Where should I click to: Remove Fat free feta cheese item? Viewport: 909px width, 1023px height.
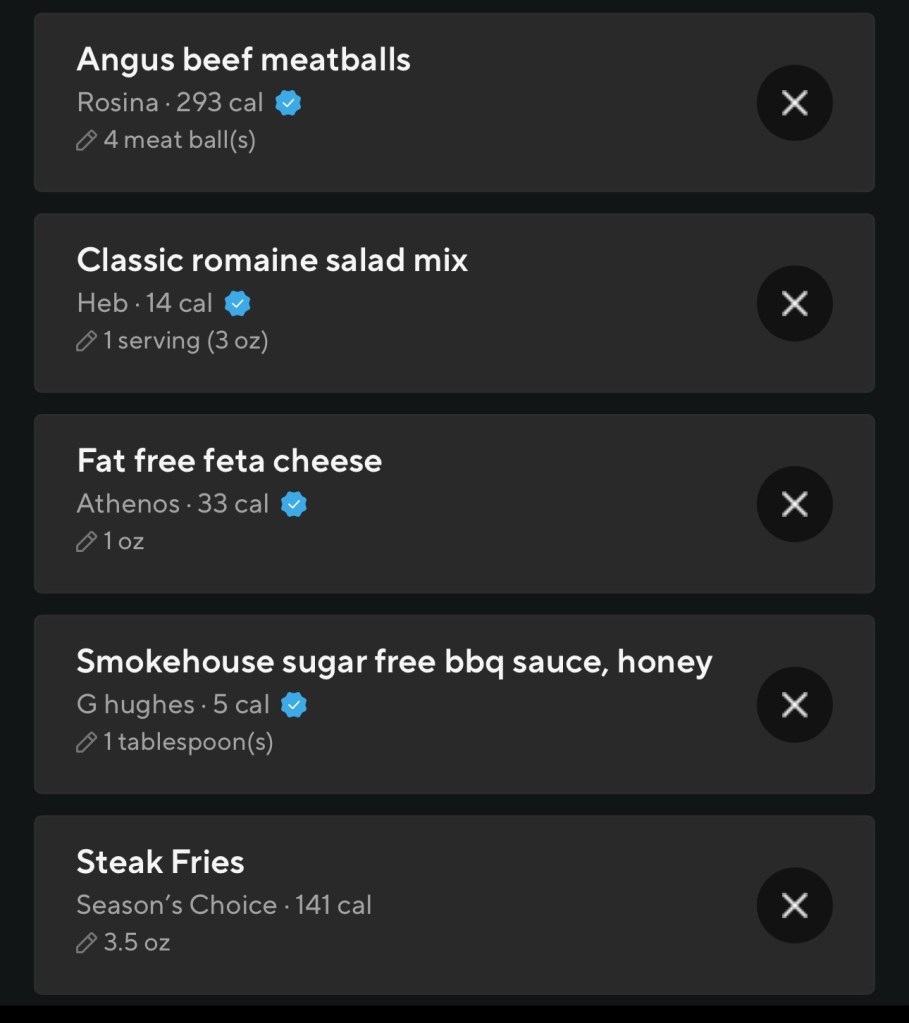(x=794, y=504)
